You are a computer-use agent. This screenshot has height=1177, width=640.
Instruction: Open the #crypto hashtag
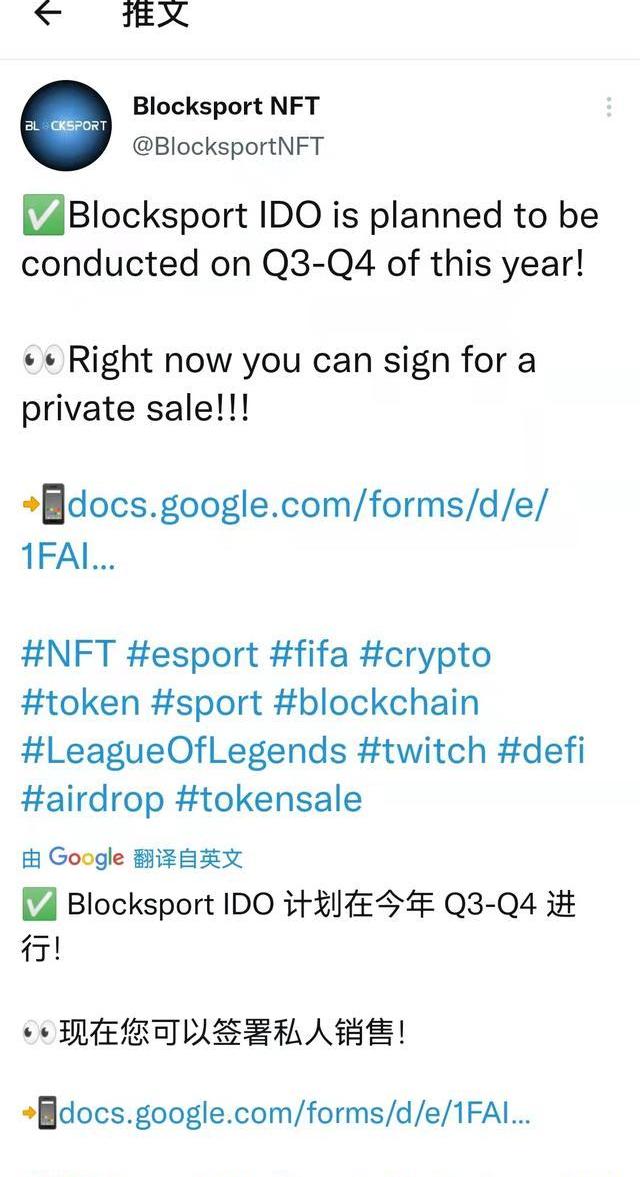pos(425,655)
